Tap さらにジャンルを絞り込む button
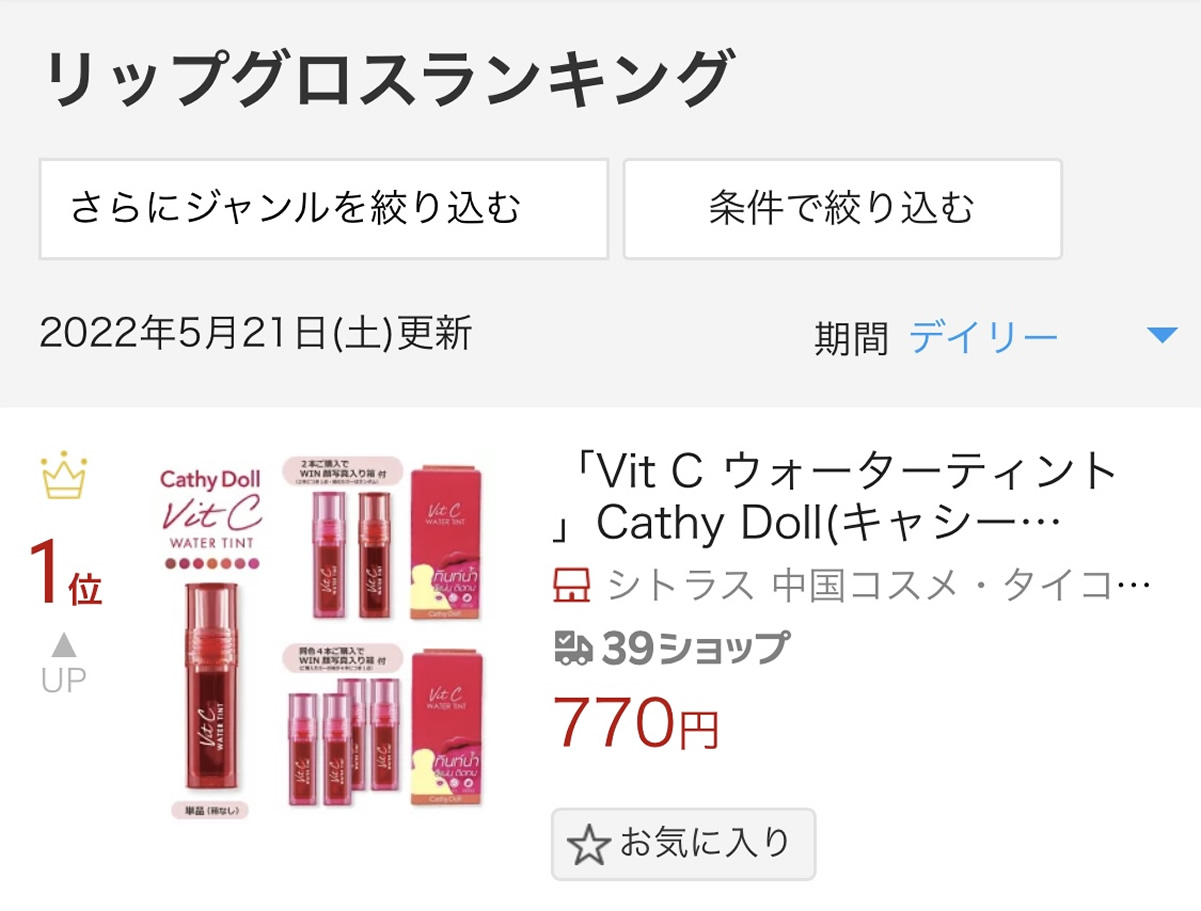The height and width of the screenshot is (911, 1201). point(323,209)
